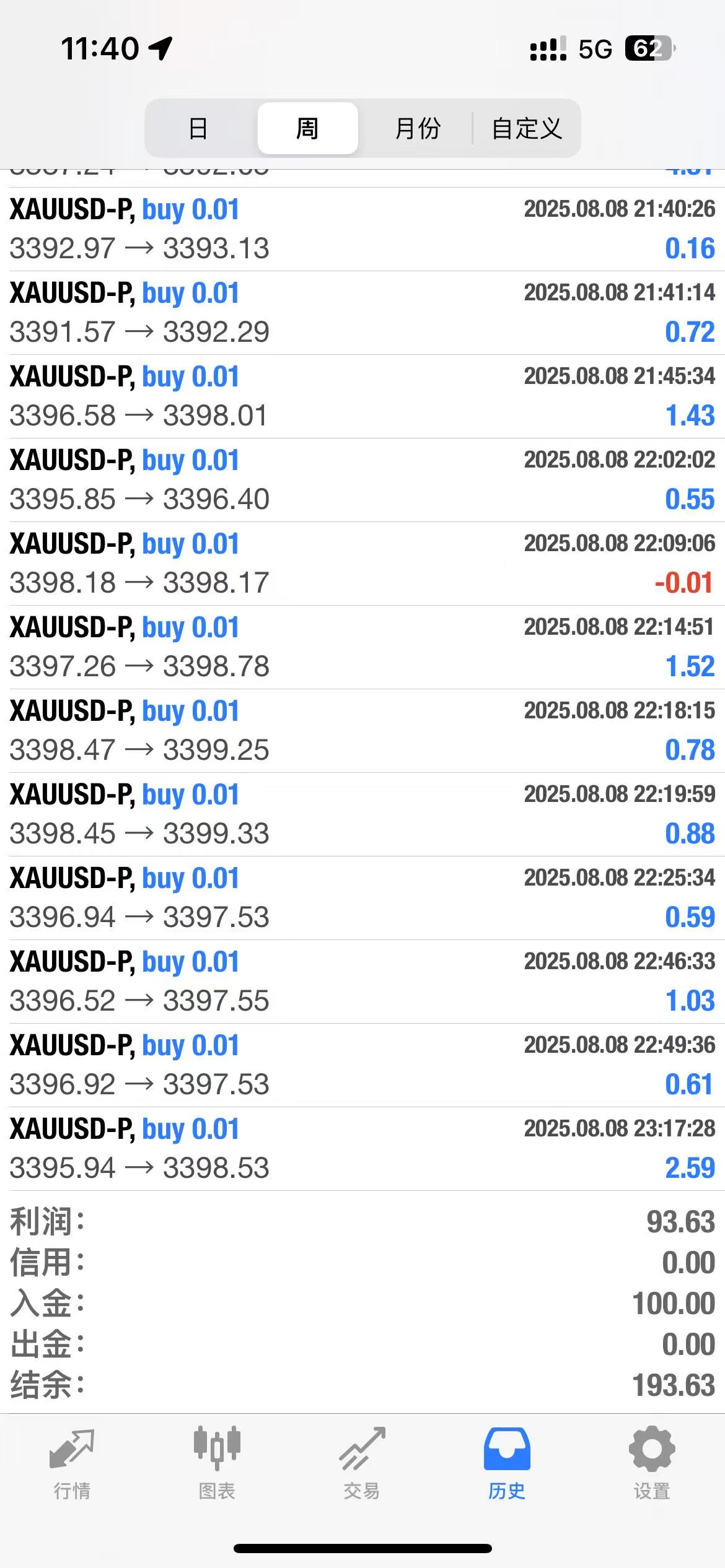725x1568 pixels.
Task: Open the trade closed at 21:45:34
Action: (x=362, y=396)
